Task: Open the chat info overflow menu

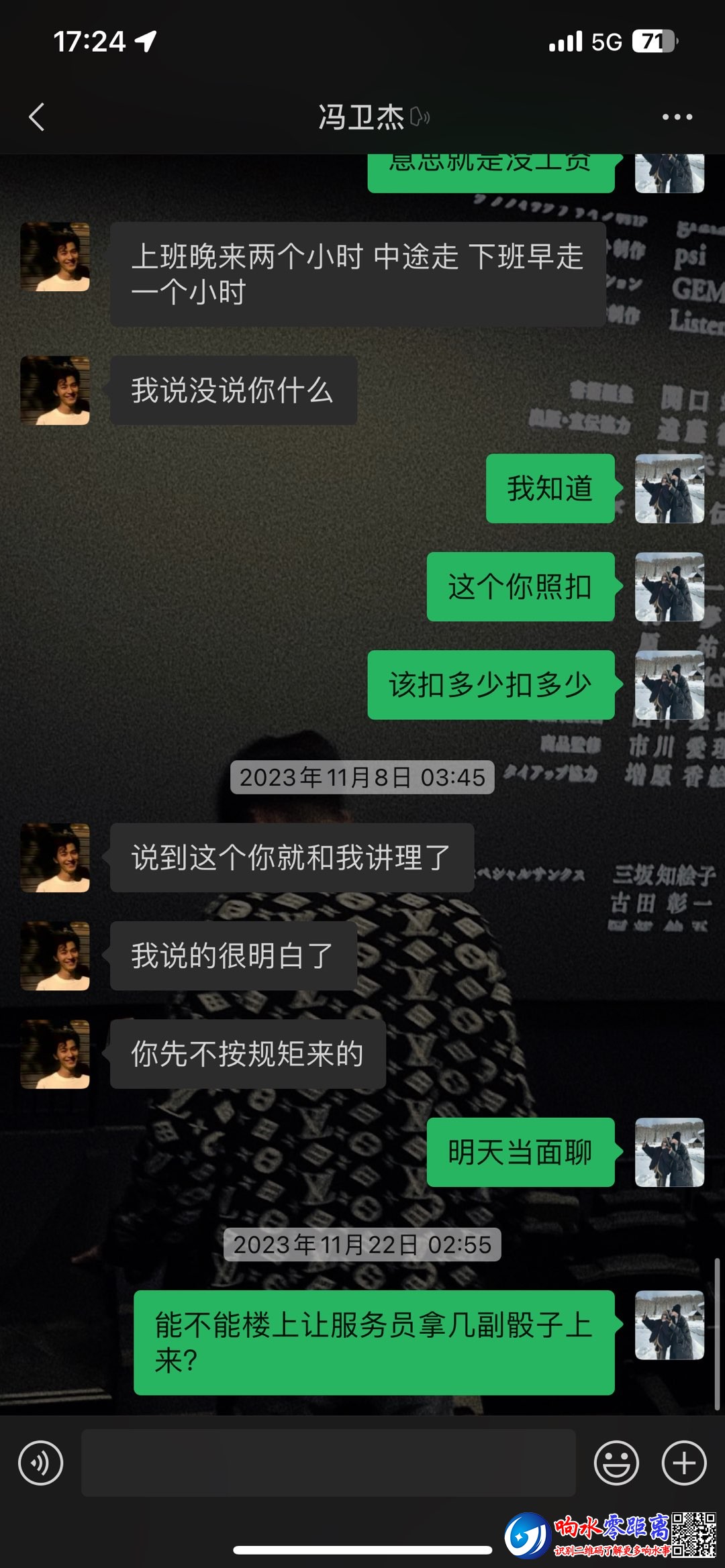Action: point(677,117)
